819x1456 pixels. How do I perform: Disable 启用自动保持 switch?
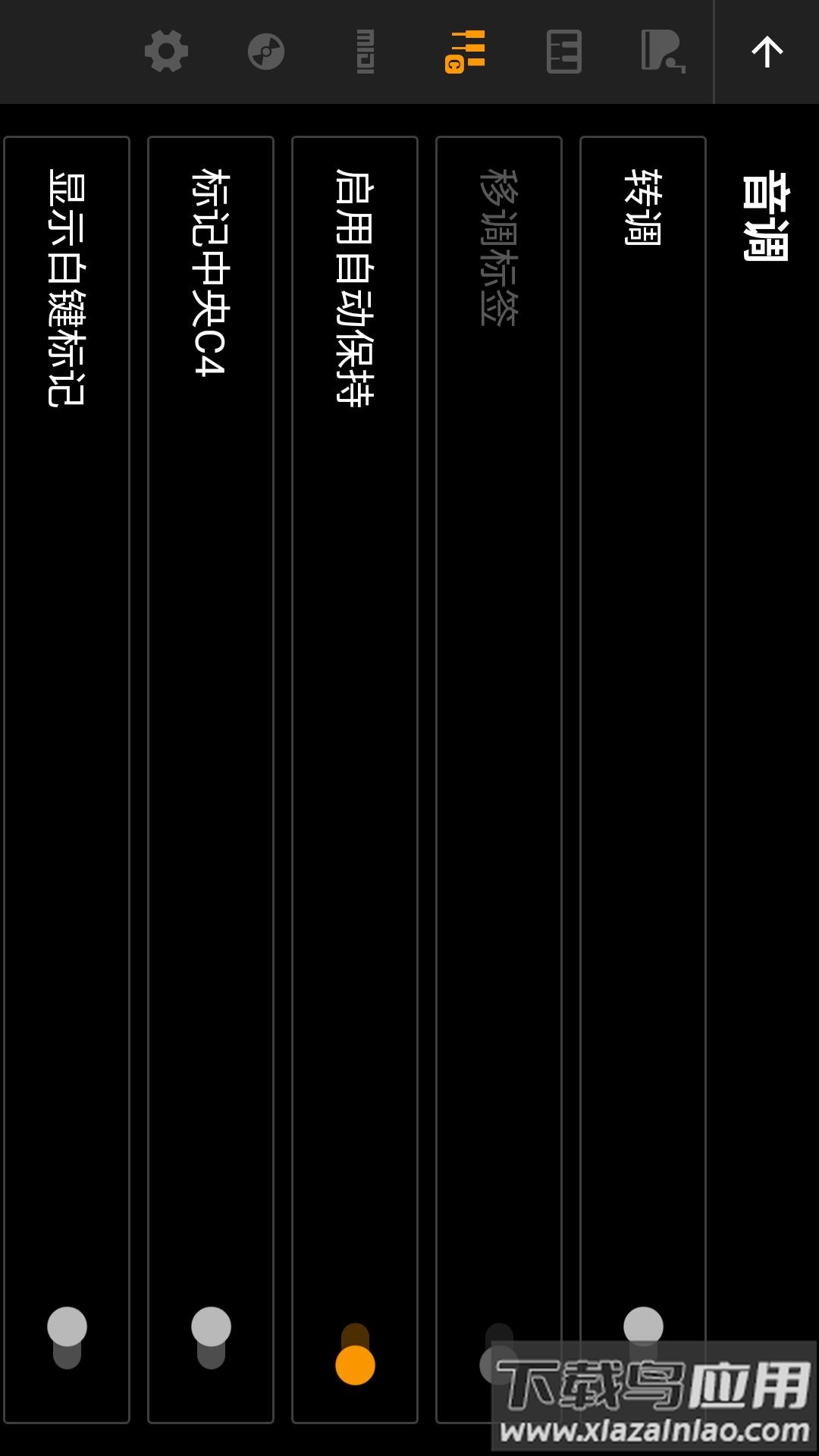click(x=355, y=1354)
